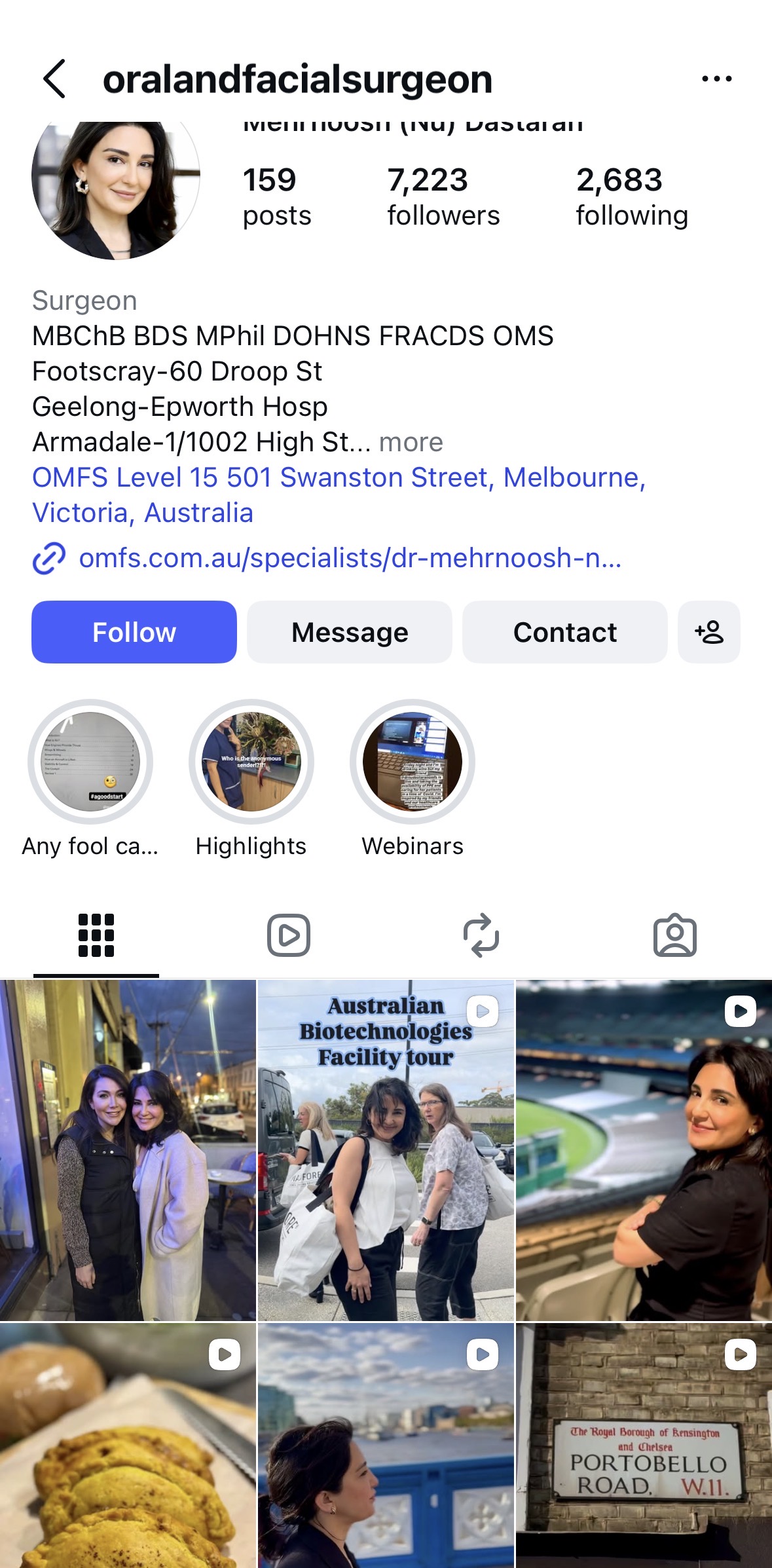Viewport: 772px width, 1568px height.
Task: Switch to the Reels tab
Action: (289, 935)
